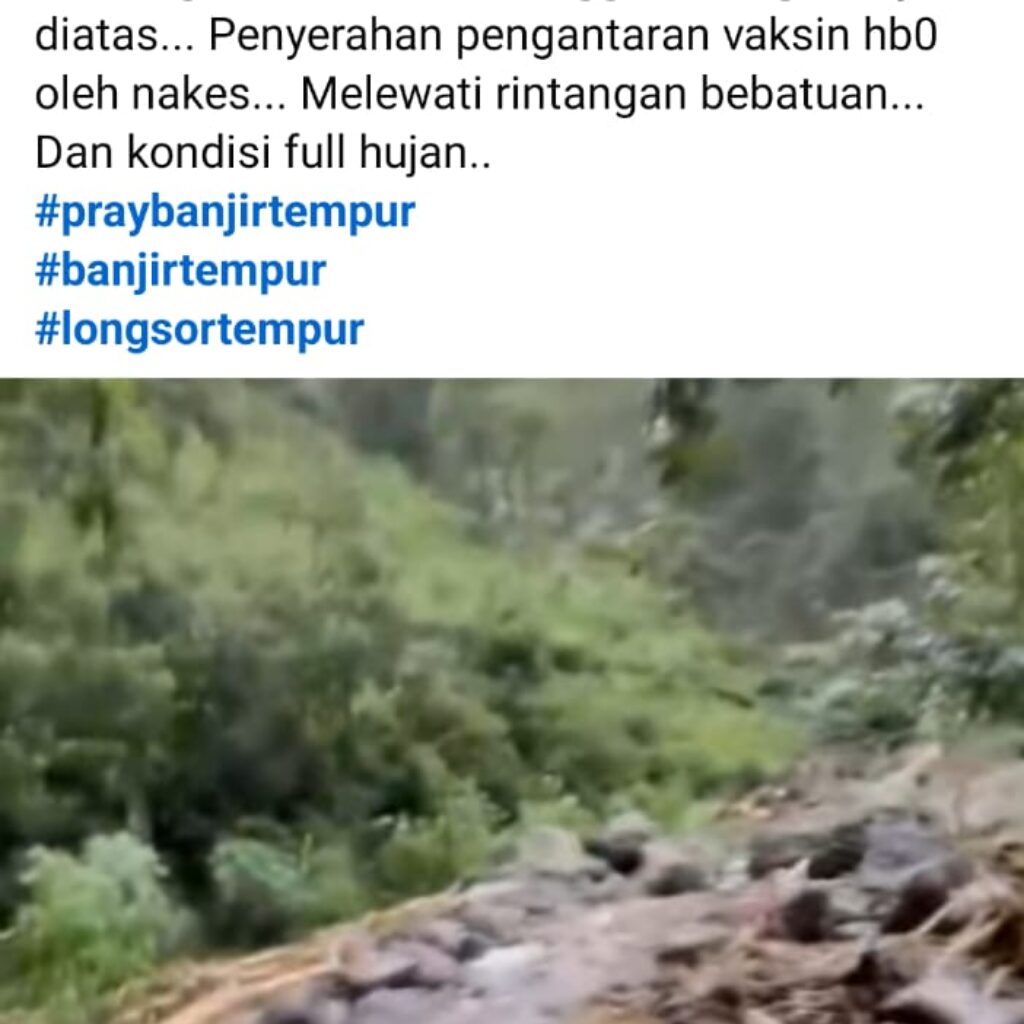This screenshot has height=1024, width=1024.
Task: Open the #longsortempur hashtag
Action: pyautogui.click(x=199, y=330)
